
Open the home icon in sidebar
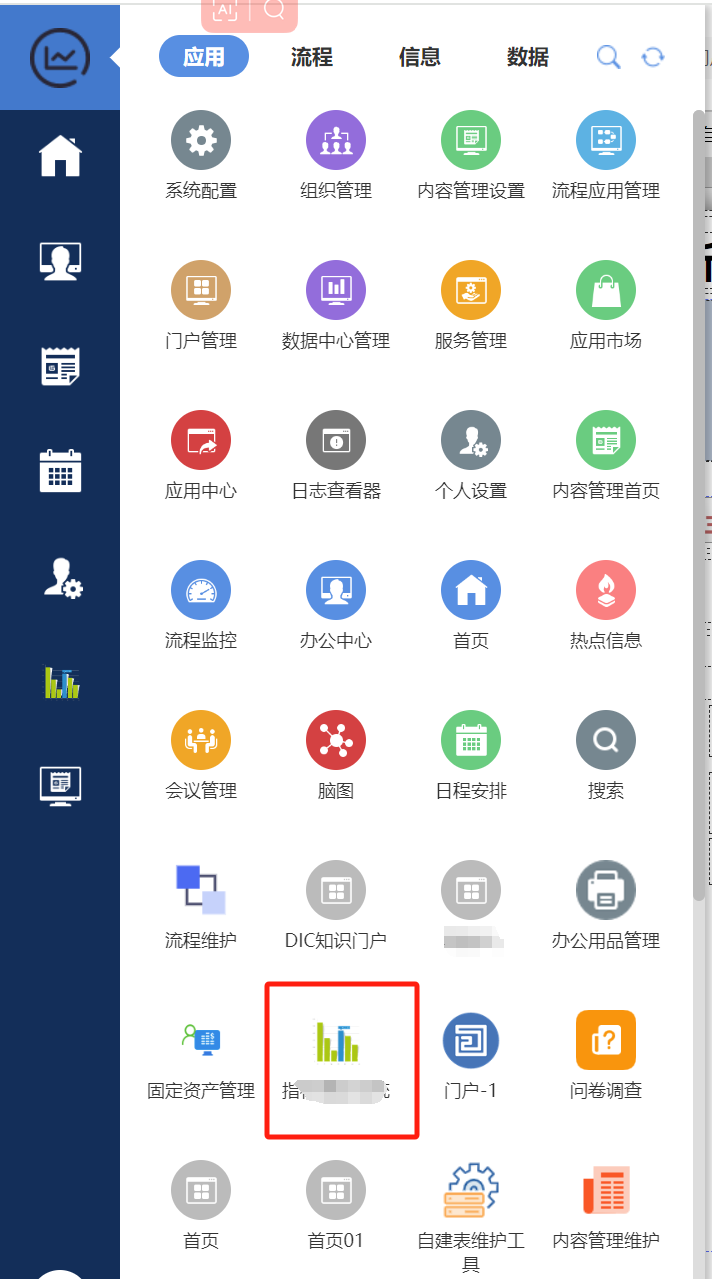60,156
